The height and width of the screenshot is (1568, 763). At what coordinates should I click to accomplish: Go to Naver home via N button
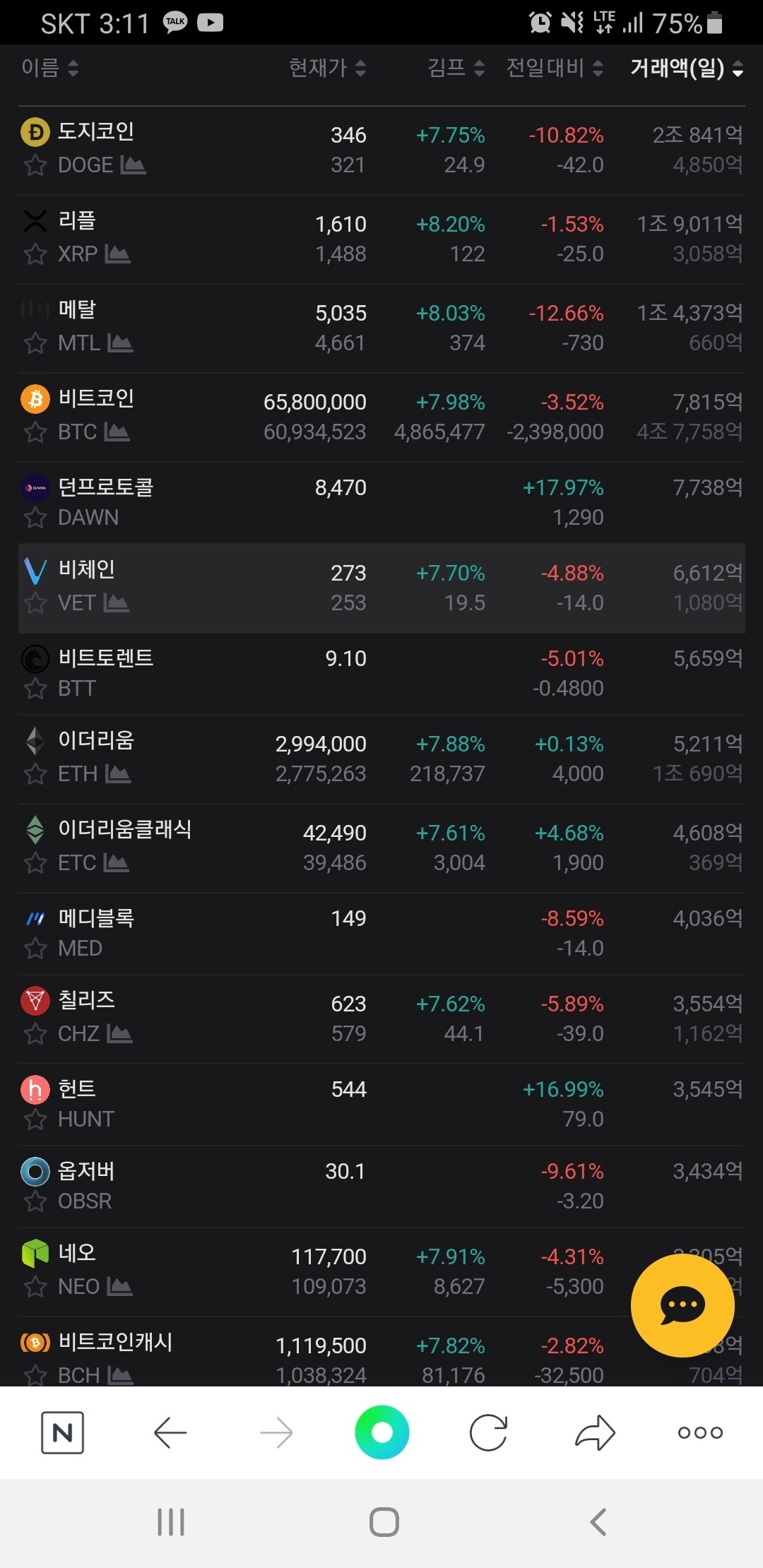pyautogui.click(x=62, y=1432)
